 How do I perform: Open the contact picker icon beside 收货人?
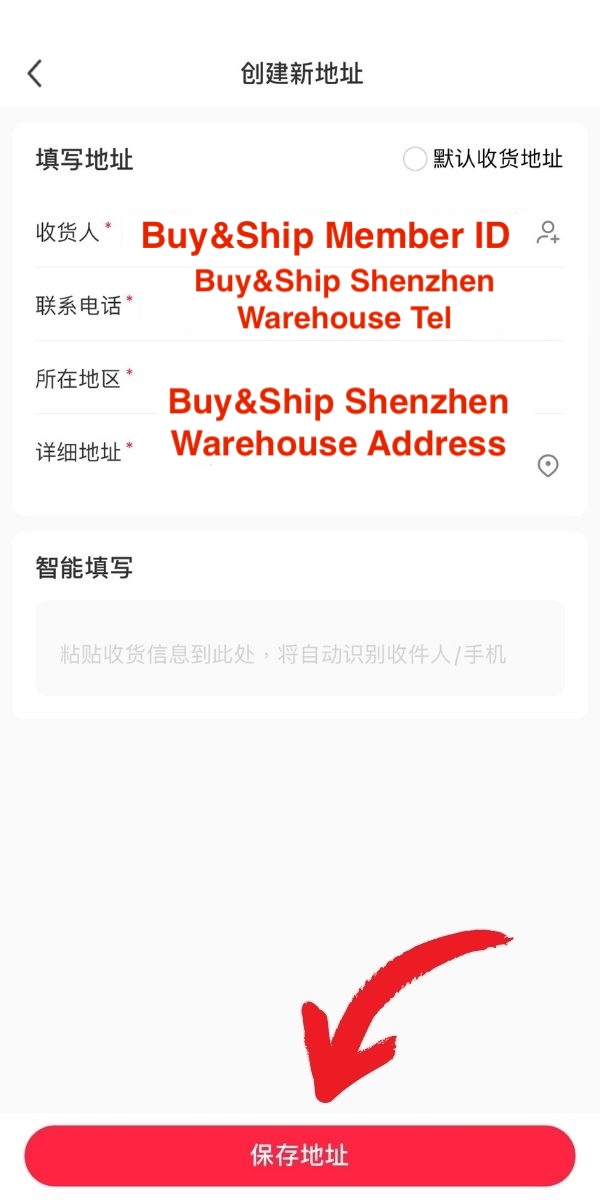click(548, 233)
